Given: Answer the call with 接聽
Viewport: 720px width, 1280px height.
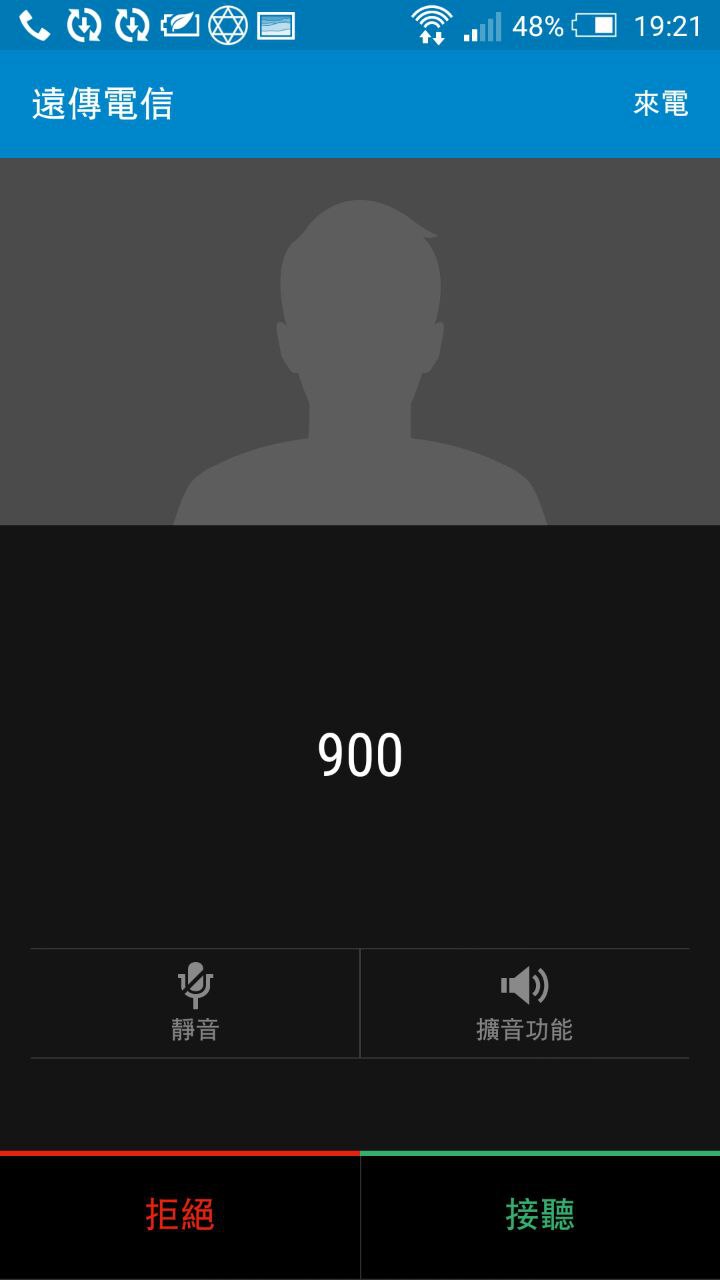Looking at the screenshot, I should pos(540,1215).
